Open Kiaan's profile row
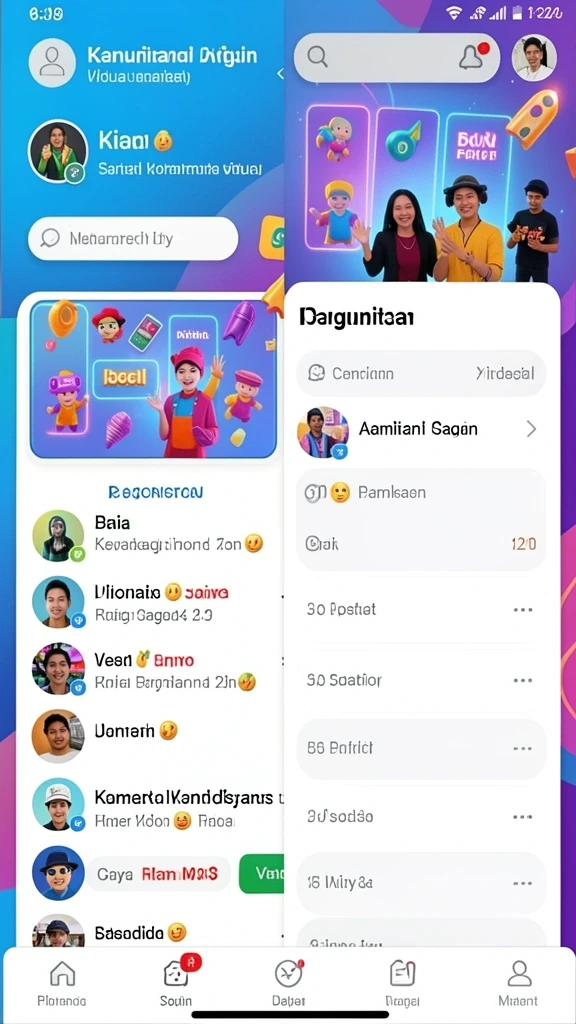Image resolution: width=576 pixels, height=1024 pixels. pos(146,152)
